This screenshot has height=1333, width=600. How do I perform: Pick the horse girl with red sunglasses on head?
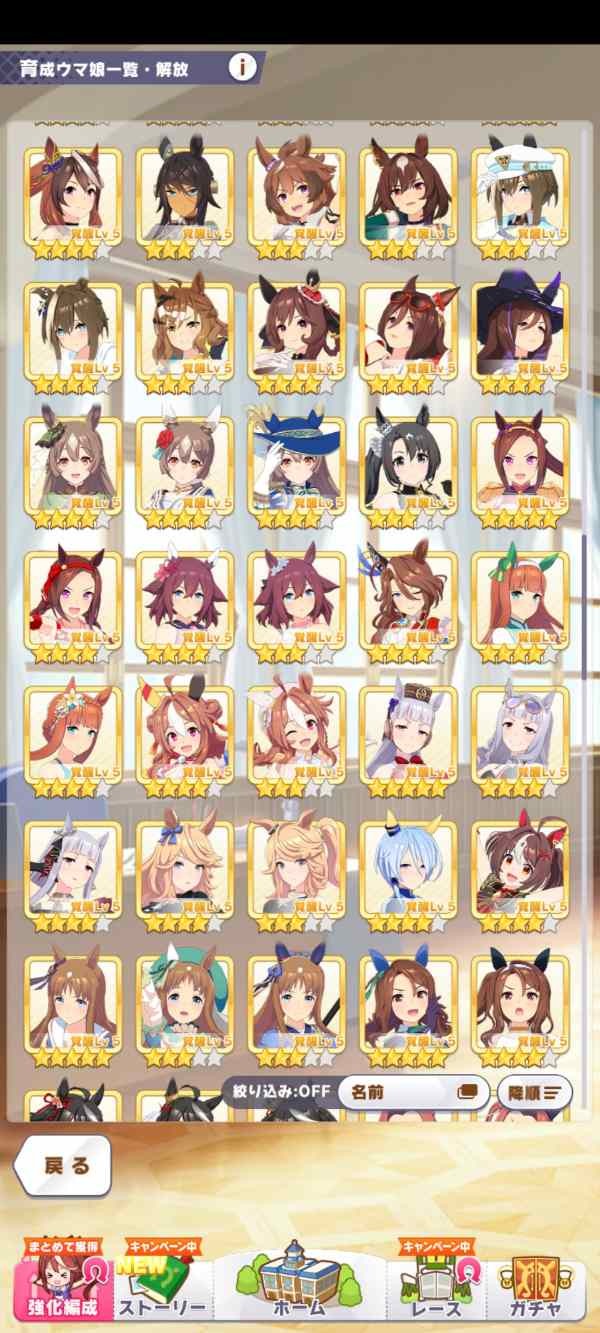(x=408, y=332)
